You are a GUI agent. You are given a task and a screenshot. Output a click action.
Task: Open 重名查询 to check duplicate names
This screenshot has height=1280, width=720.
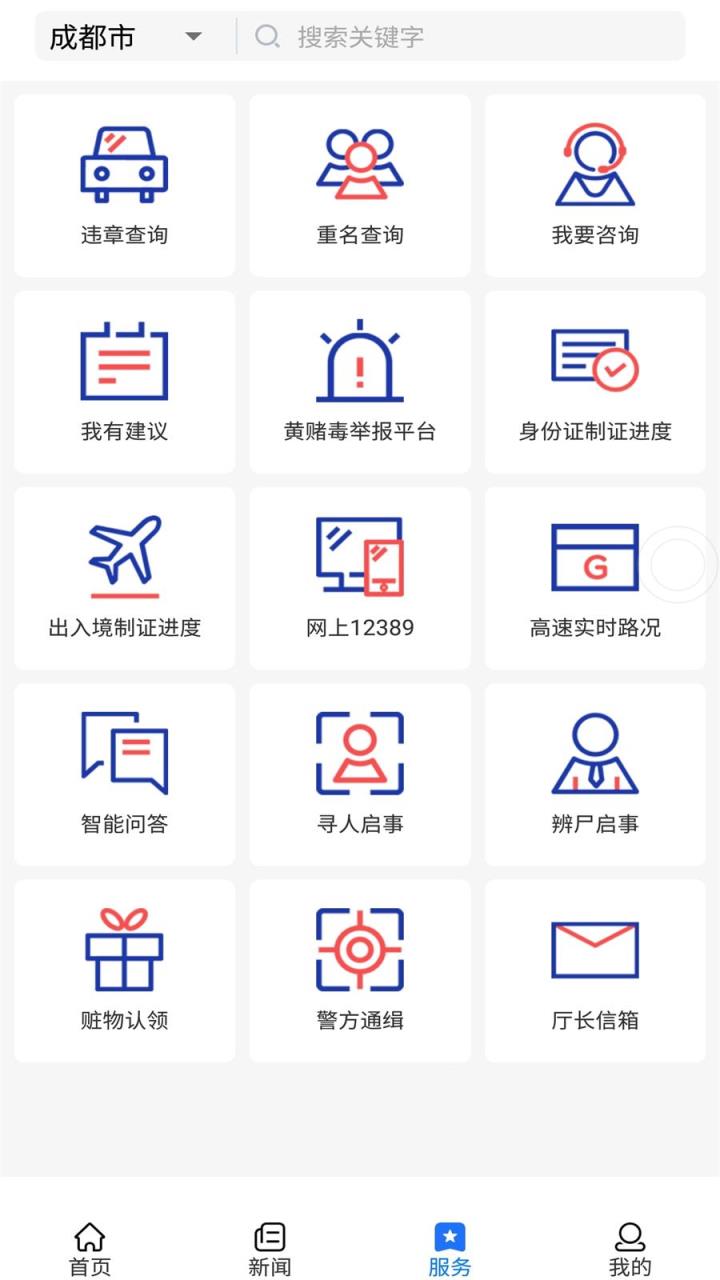click(359, 183)
